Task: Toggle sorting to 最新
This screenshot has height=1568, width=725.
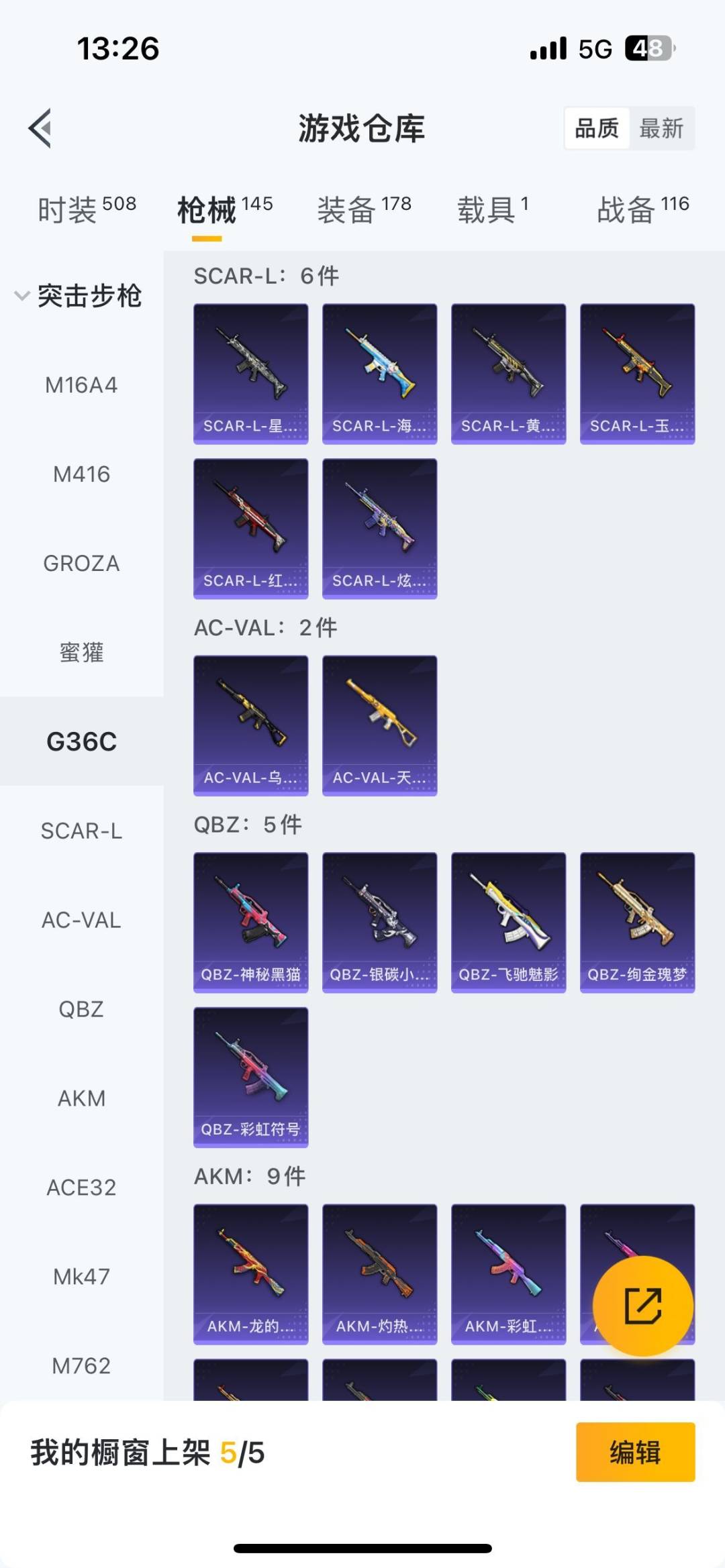Action: point(661,128)
